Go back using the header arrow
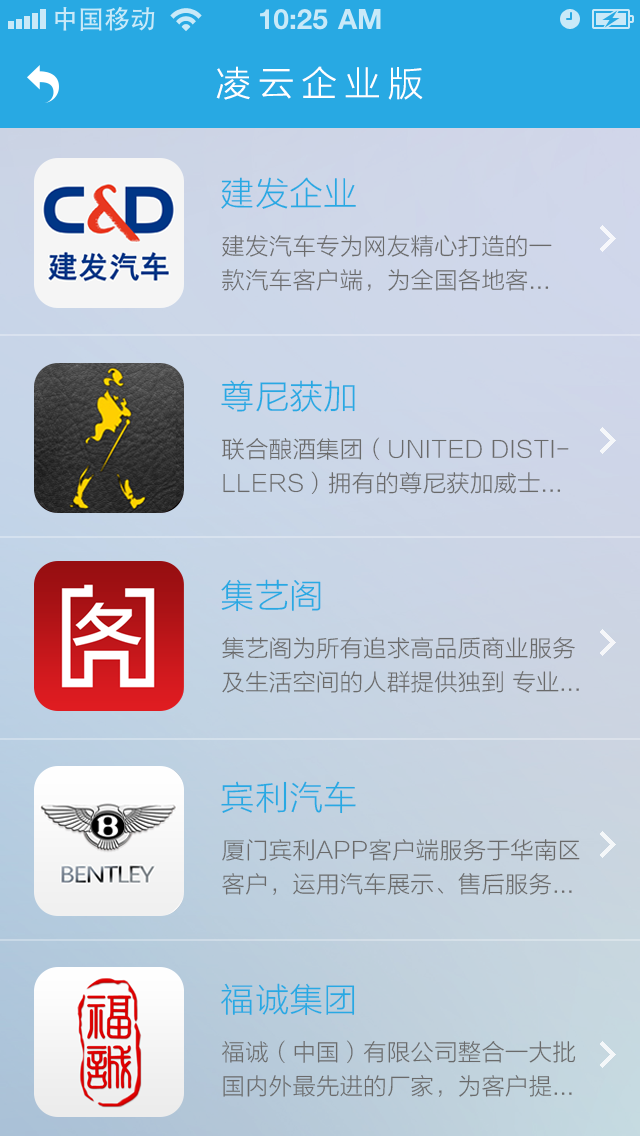The width and height of the screenshot is (640, 1136). (43, 84)
